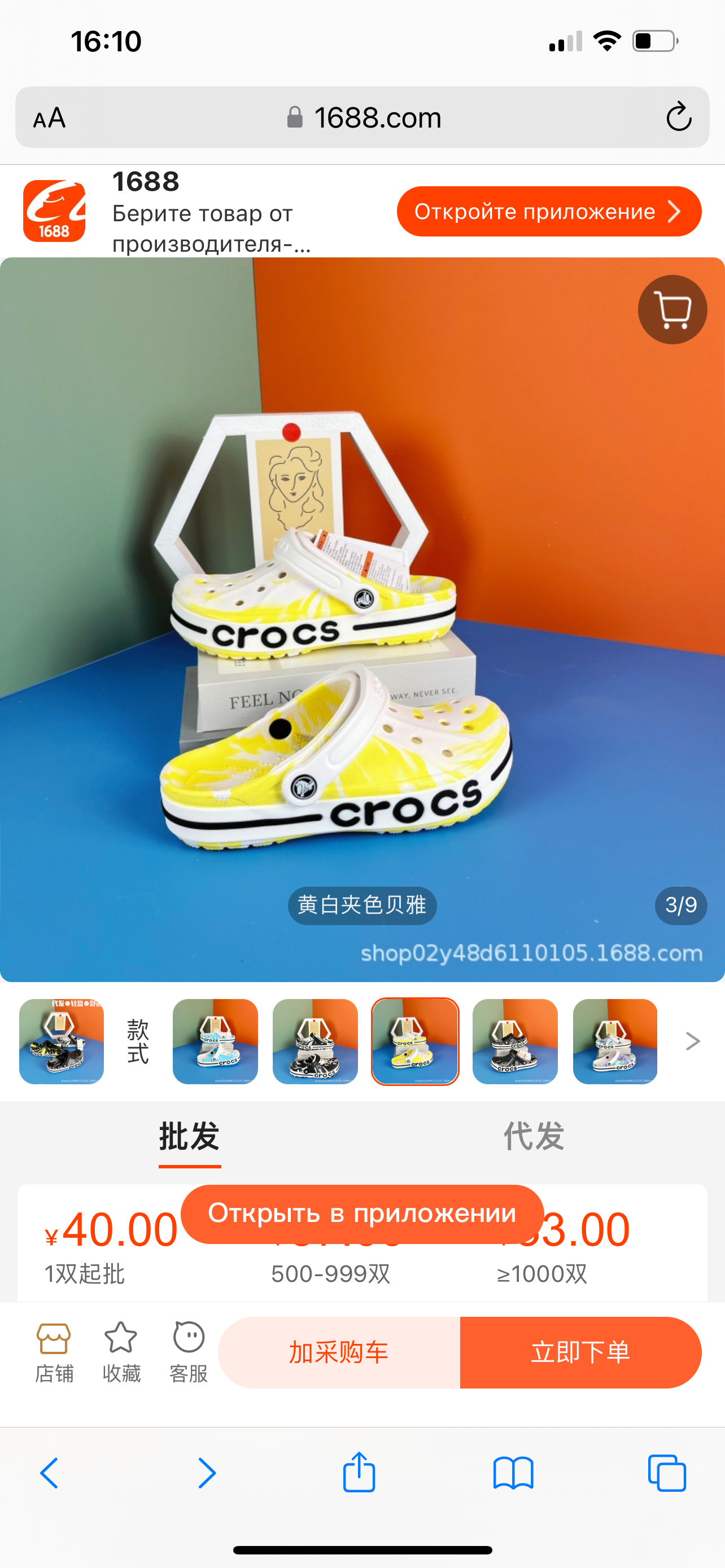Show more styles with the thumbnail arrow
This screenshot has height=1568, width=725.
pos(692,1041)
